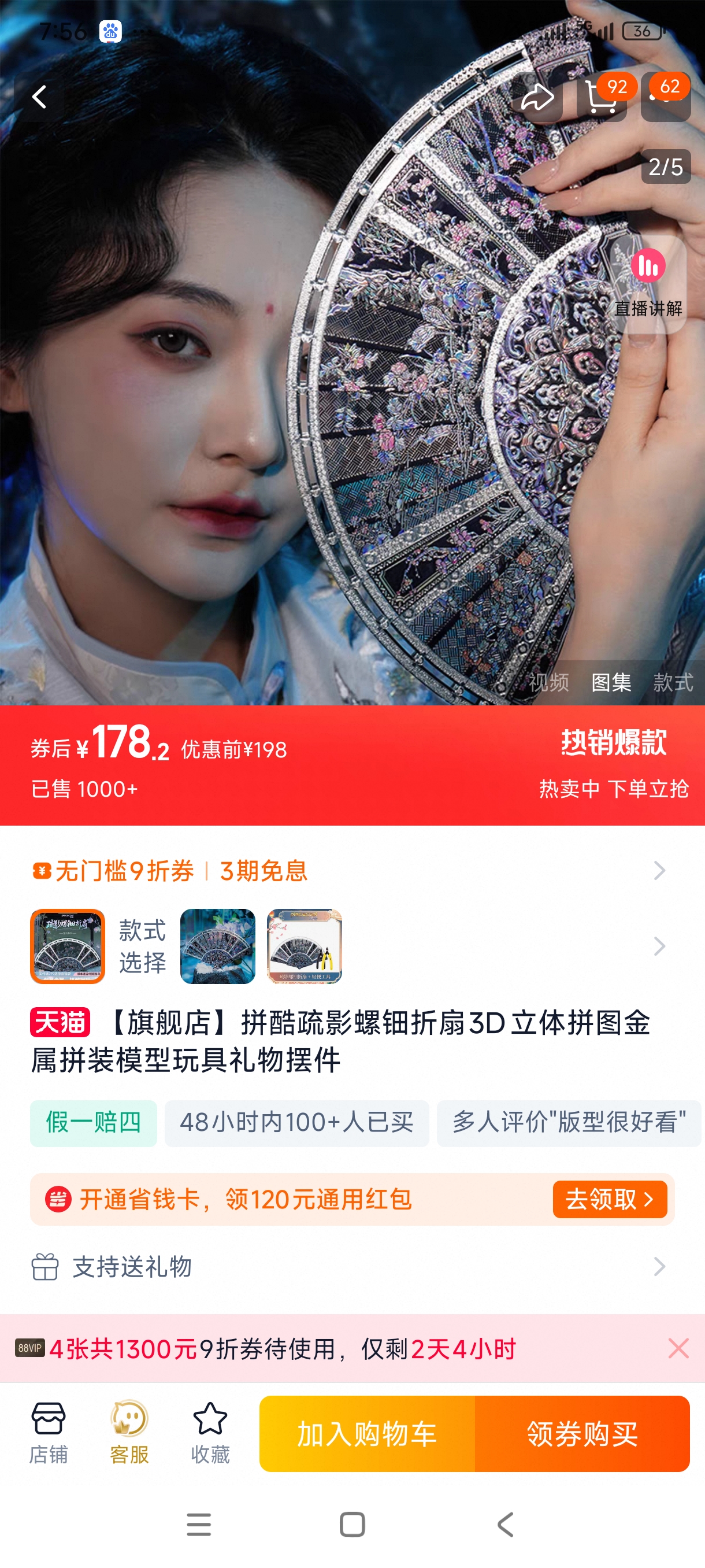Image resolution: width=705 pixels, height=1568 pixels.
Task: Switch to the 视频 tab
Action: 548,682
